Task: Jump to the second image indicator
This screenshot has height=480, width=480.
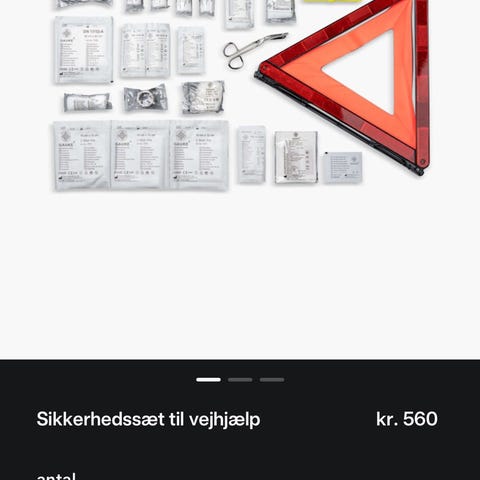Action: (x=240, y=380)
